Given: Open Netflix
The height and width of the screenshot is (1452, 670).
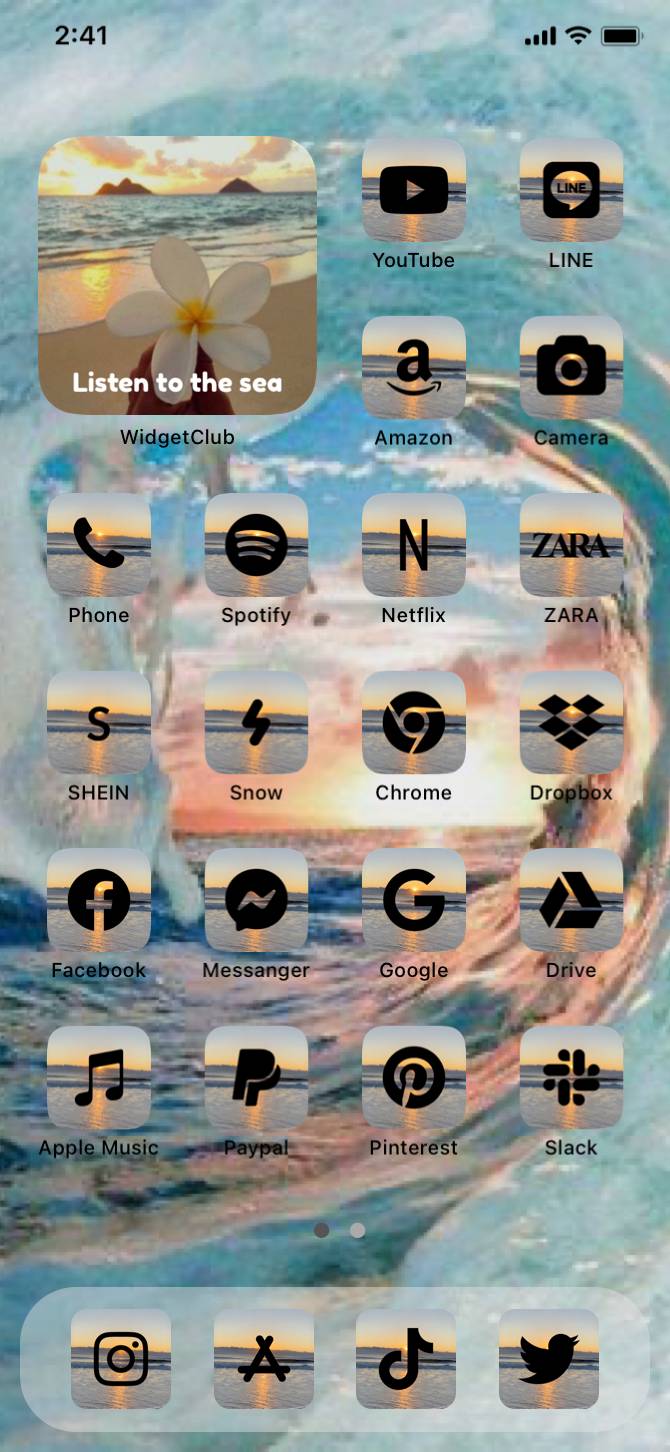Looking at the screenshot, I should (x=413, y=545).
